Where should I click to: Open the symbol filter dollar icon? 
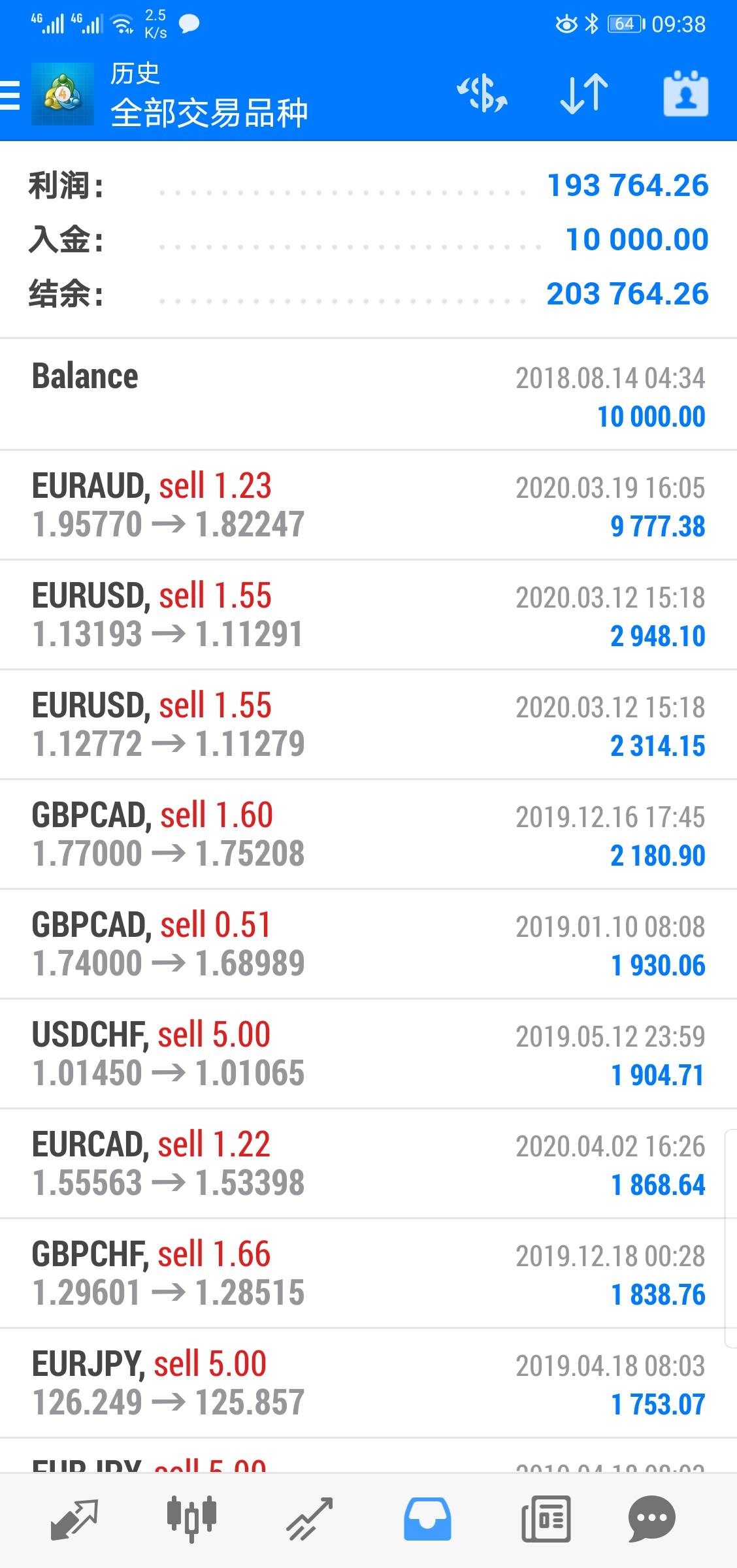point(482,95)
